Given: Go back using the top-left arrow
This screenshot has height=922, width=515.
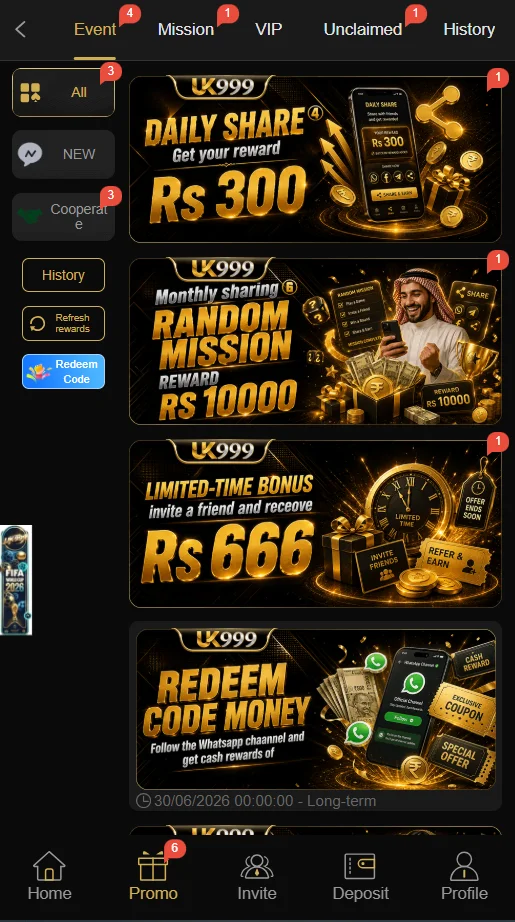Looking at the screenshot, I should [21, 29].
